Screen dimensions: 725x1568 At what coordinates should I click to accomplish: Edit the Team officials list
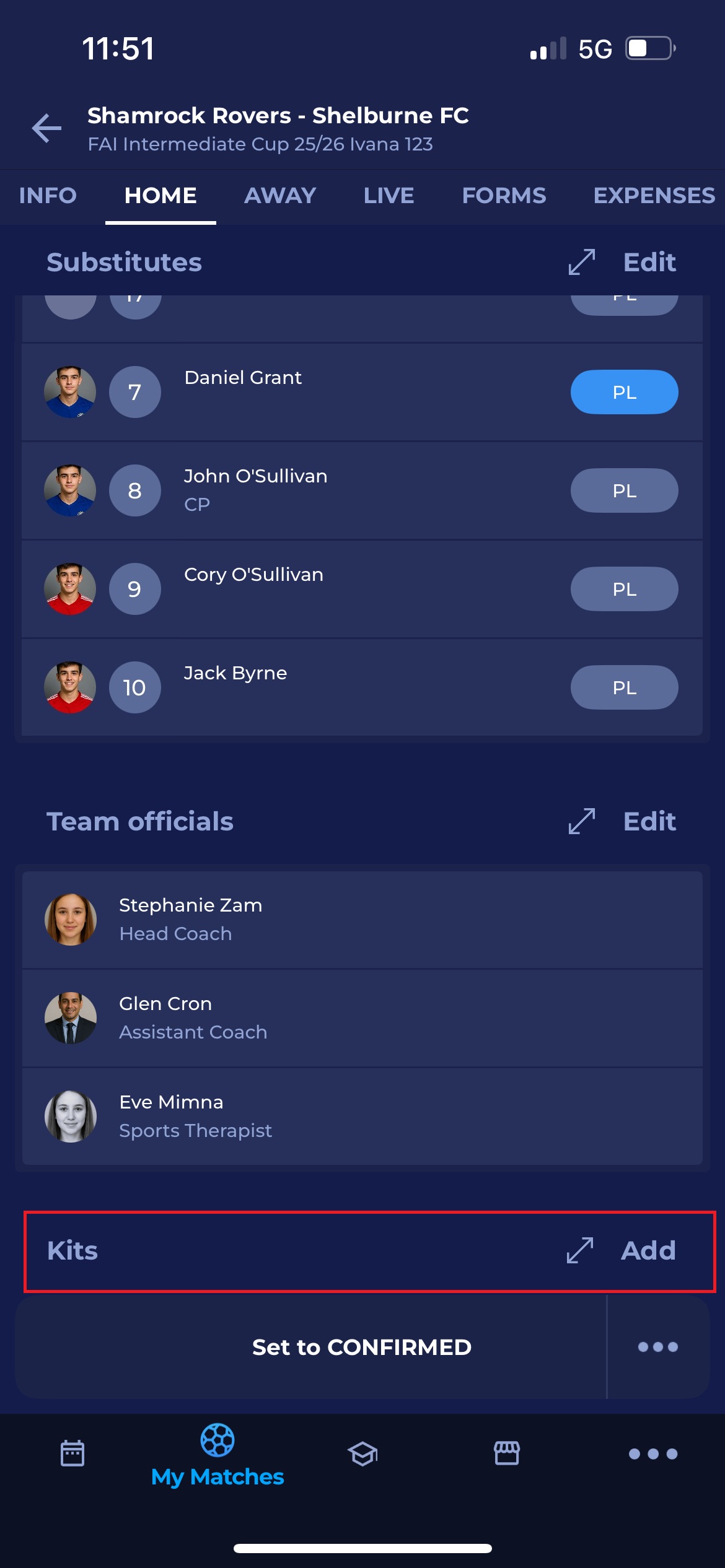649,821
